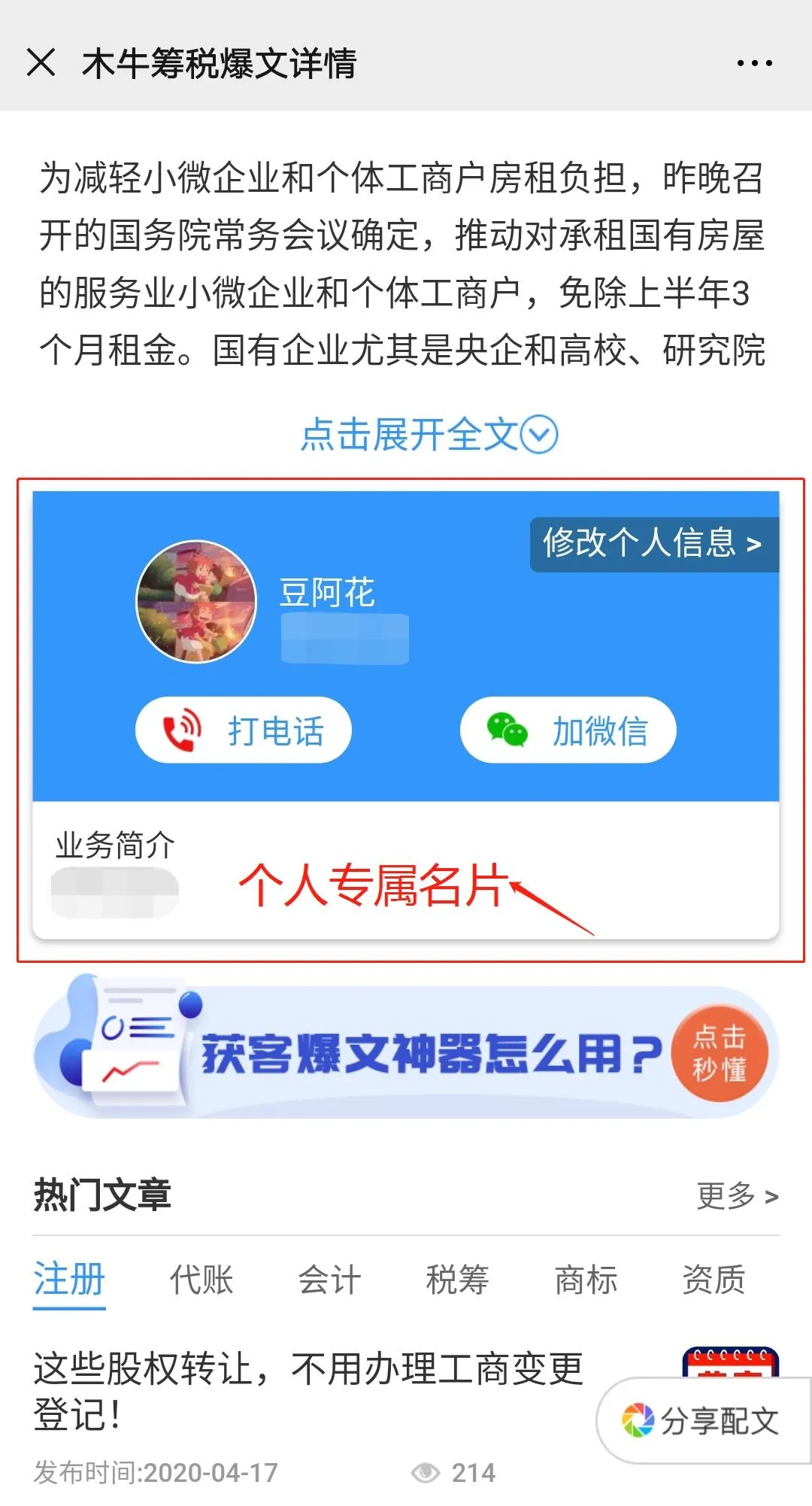The width and height of the screenshot is (812, 1506).
Task: Select the 注册 tab
Action: 69,1280
